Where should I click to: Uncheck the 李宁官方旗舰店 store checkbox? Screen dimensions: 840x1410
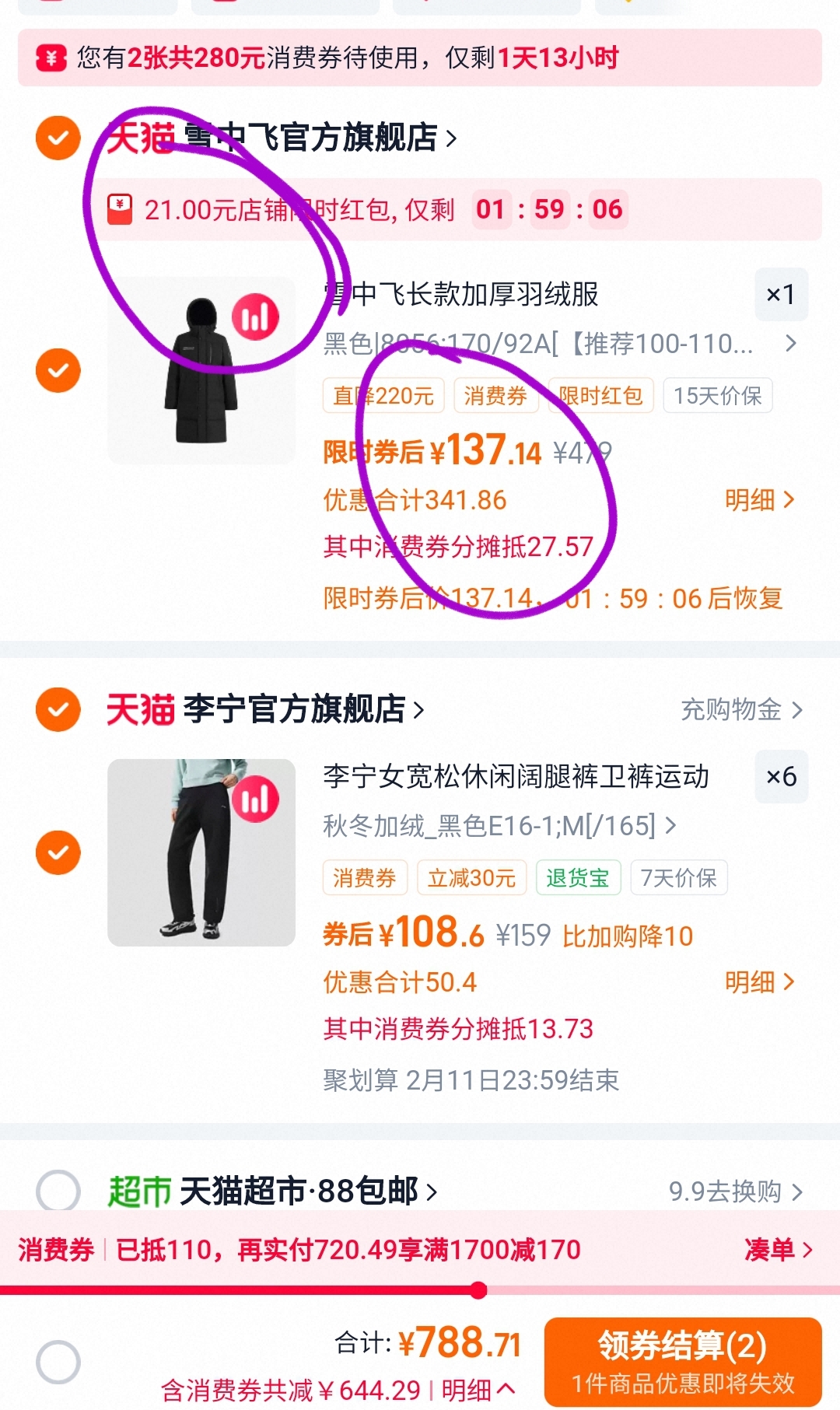pyautogui.click(x=58, y=709)
